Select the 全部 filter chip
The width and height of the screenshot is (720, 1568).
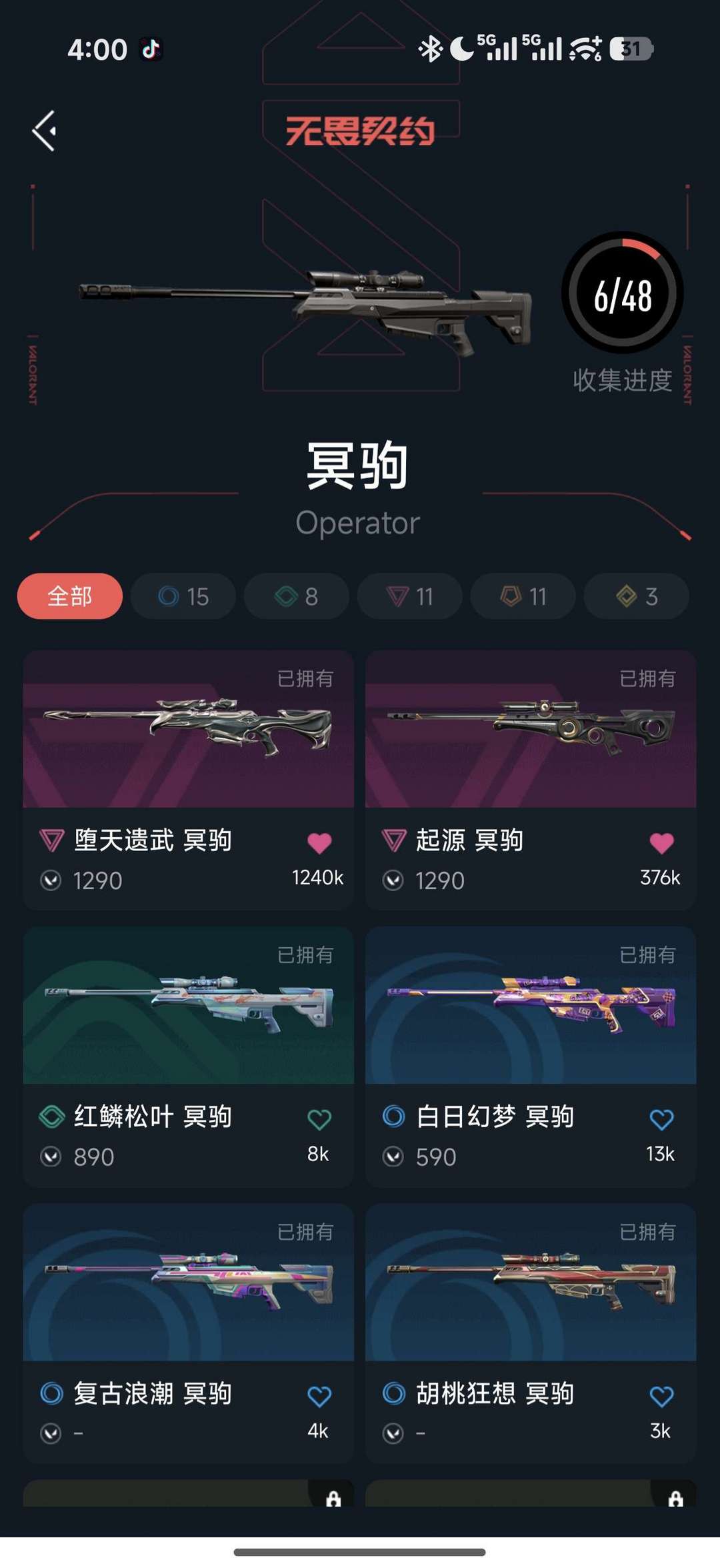(69, 596)
